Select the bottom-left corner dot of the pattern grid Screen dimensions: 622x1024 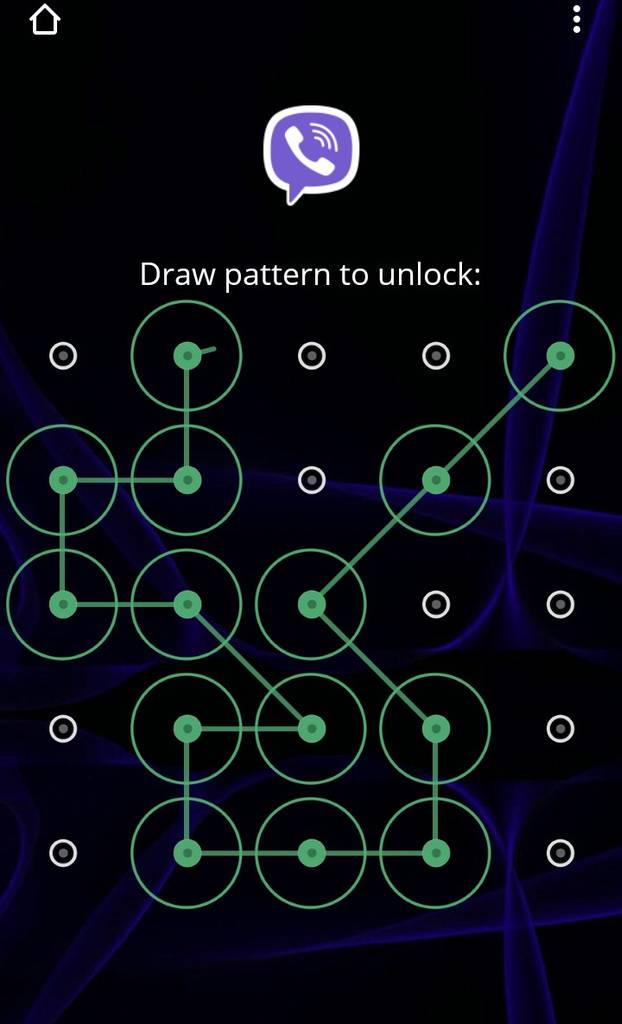pos(63,853)
